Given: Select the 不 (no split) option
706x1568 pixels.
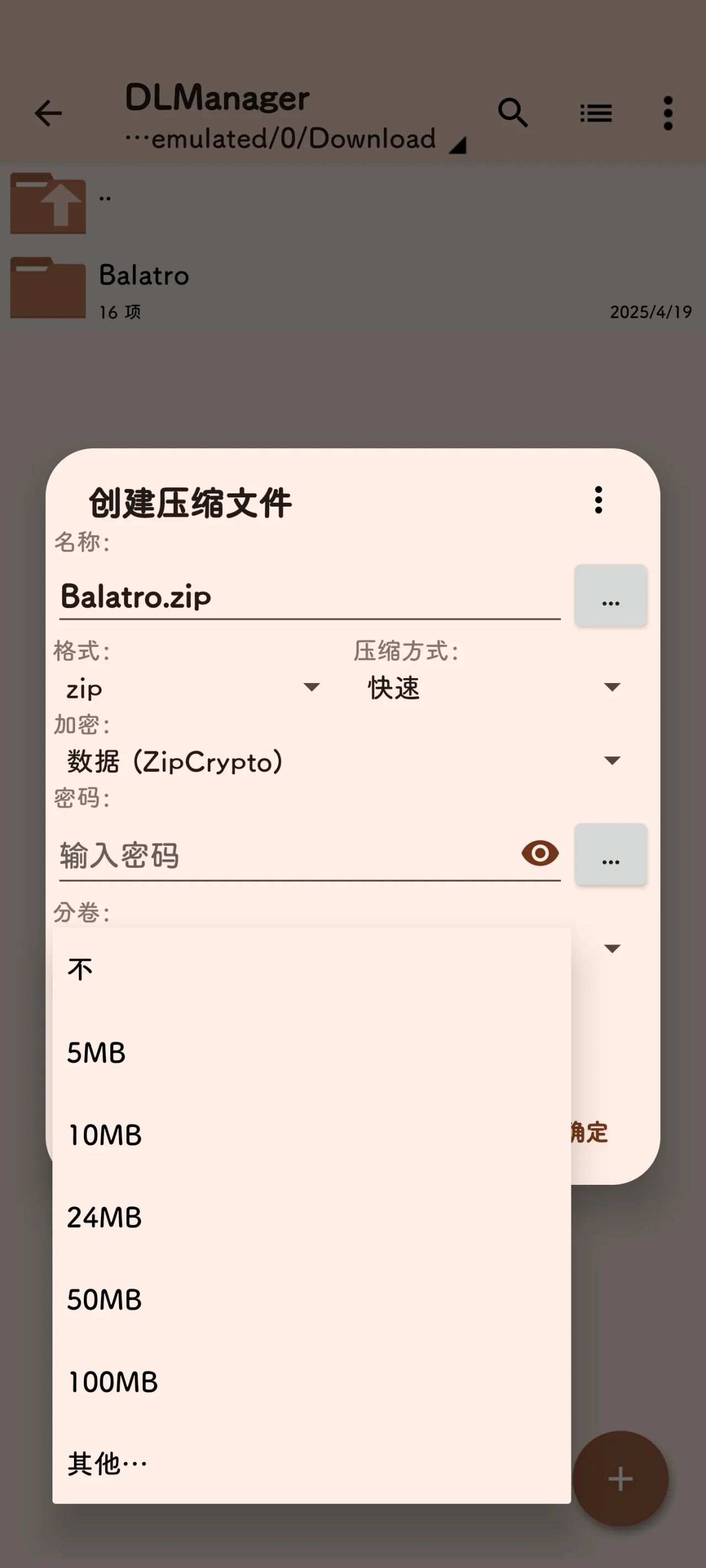Looking at the screenshot, I should tap(311, 969).
